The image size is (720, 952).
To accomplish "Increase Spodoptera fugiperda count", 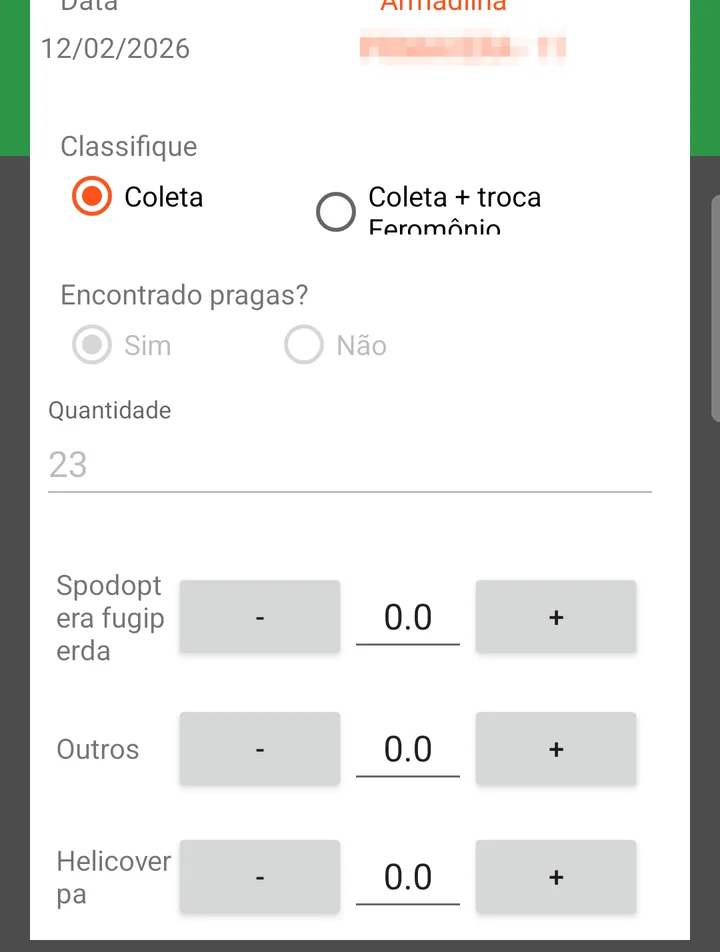I will 556,617.
